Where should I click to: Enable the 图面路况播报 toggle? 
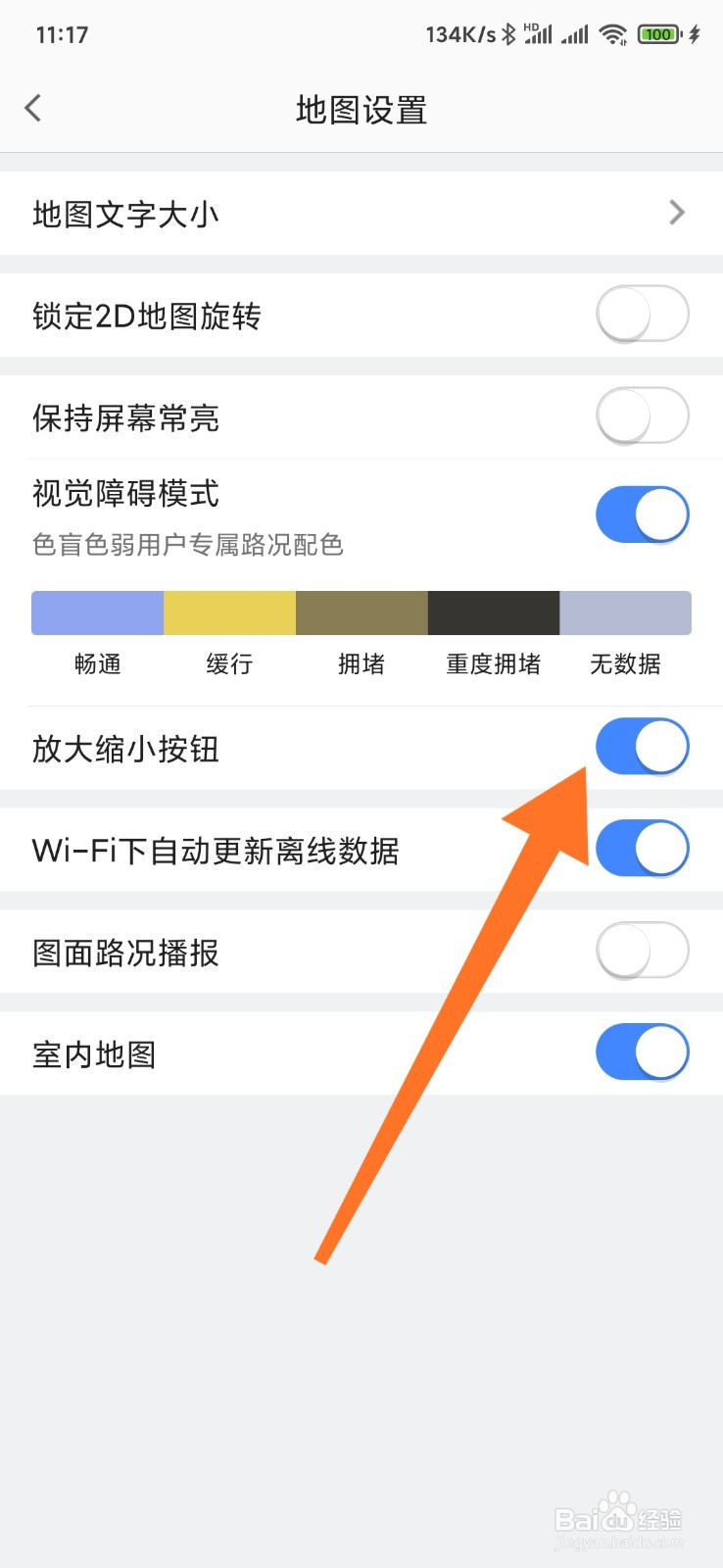point(643,950)
